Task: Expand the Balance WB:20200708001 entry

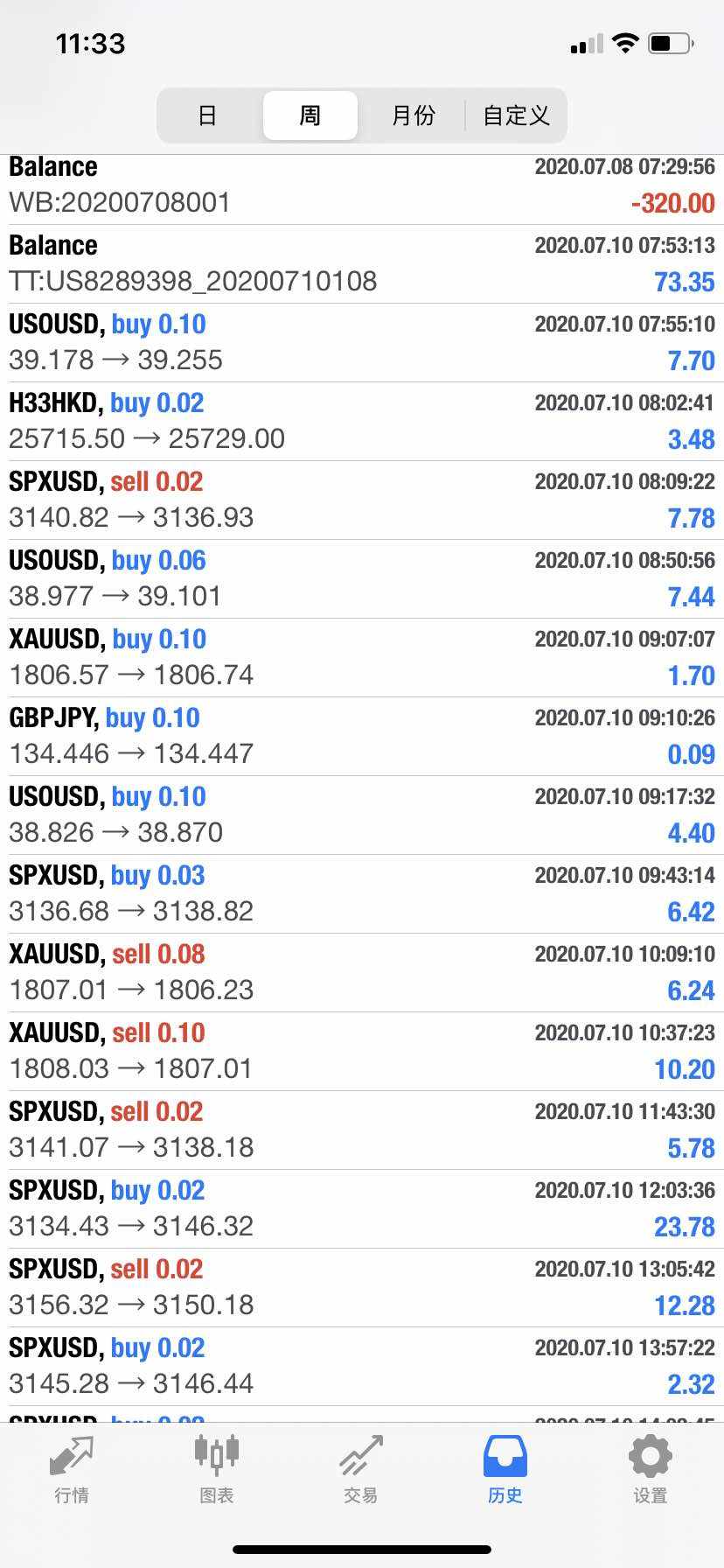Action: 362,186
